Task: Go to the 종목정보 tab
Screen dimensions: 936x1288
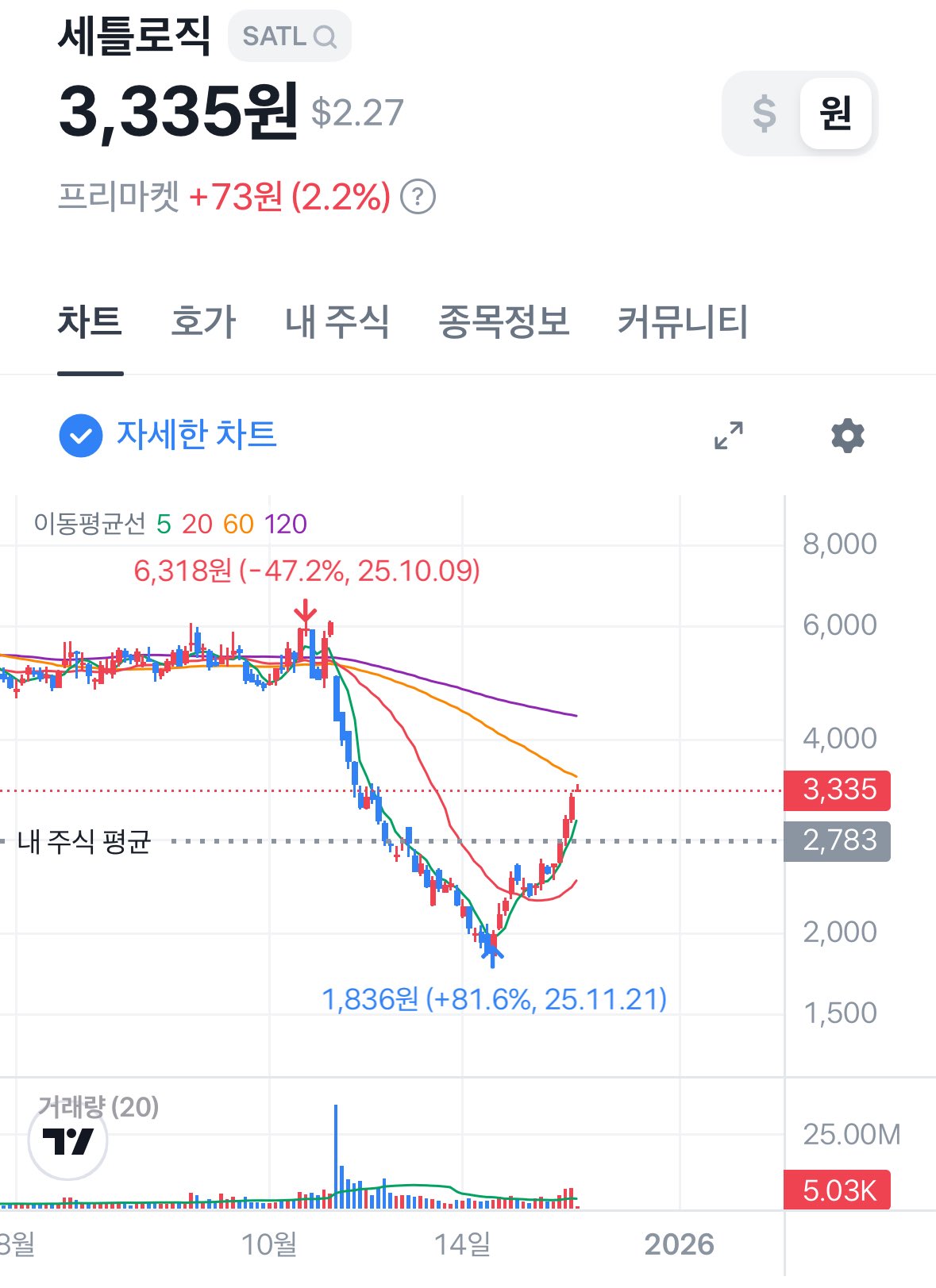Action: click(x=504, y=322)
